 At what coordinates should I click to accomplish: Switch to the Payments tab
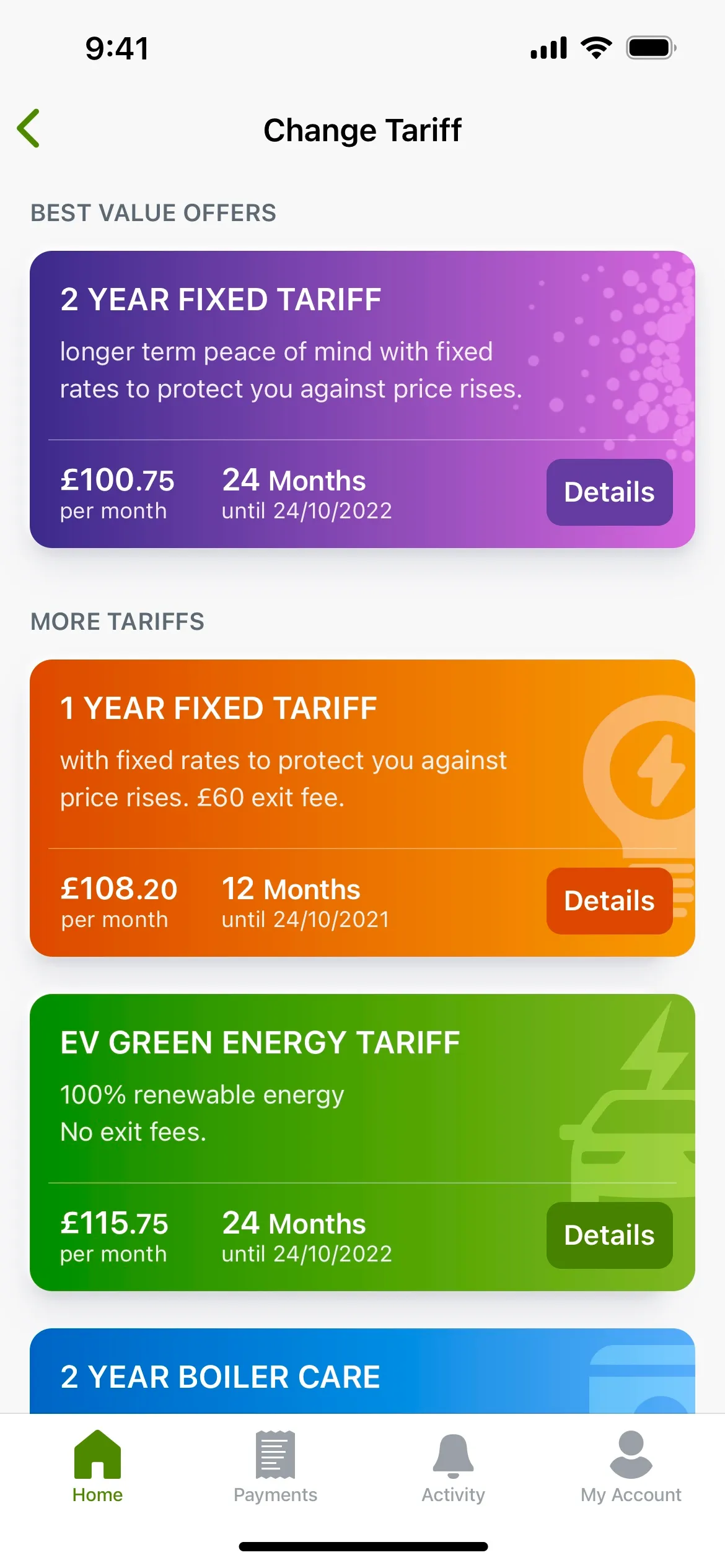tap(275, 1466)
